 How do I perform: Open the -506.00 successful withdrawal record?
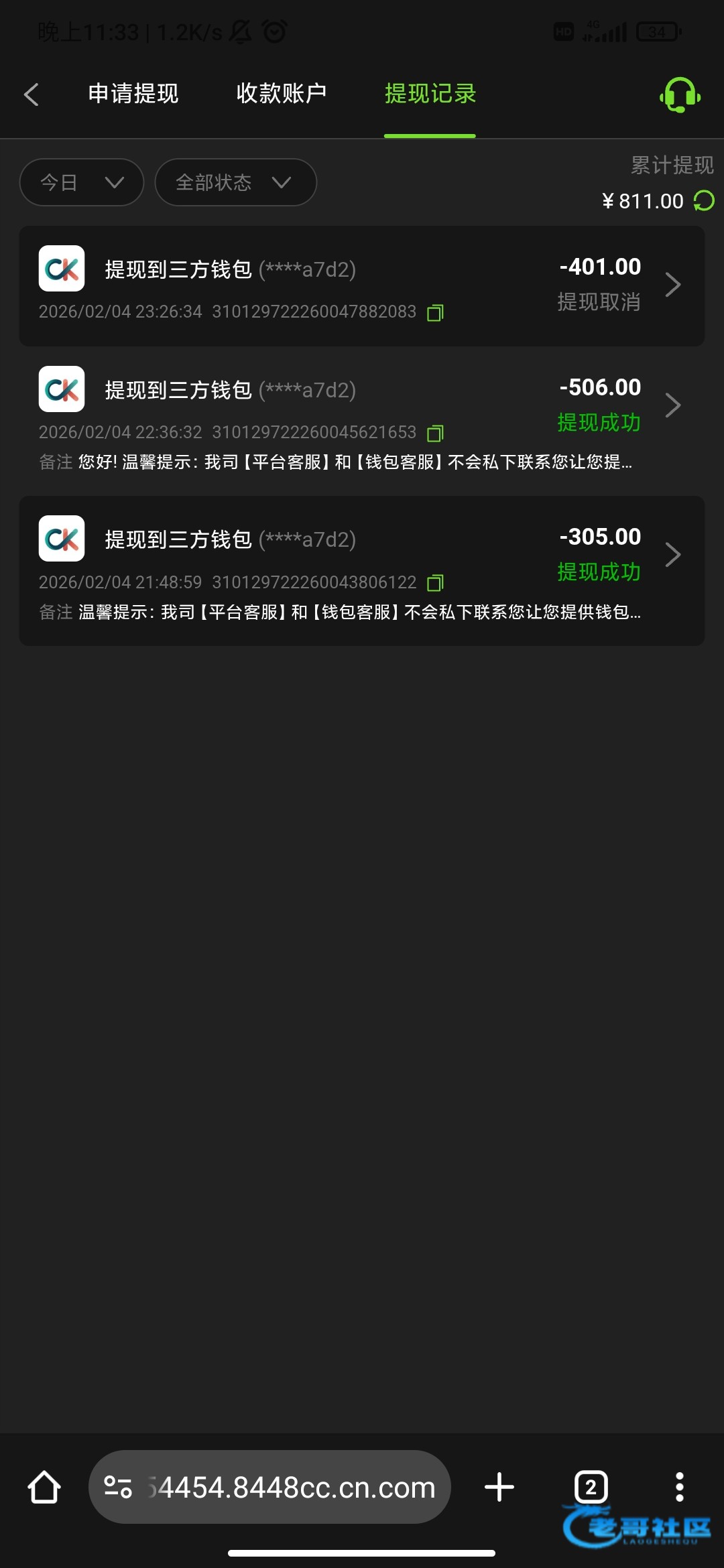click(x=672, y=405)
